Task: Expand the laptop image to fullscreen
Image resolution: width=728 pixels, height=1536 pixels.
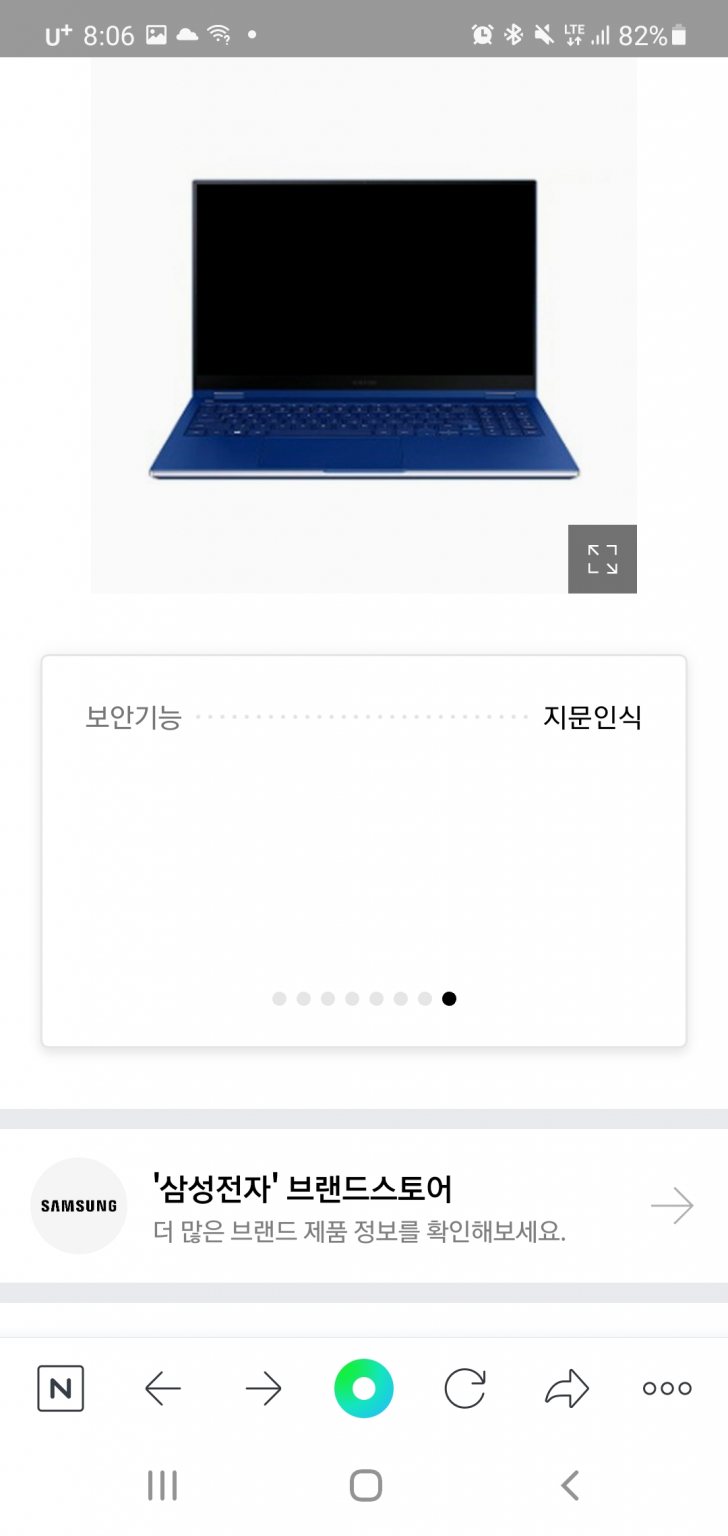Action: pos(602,559)
